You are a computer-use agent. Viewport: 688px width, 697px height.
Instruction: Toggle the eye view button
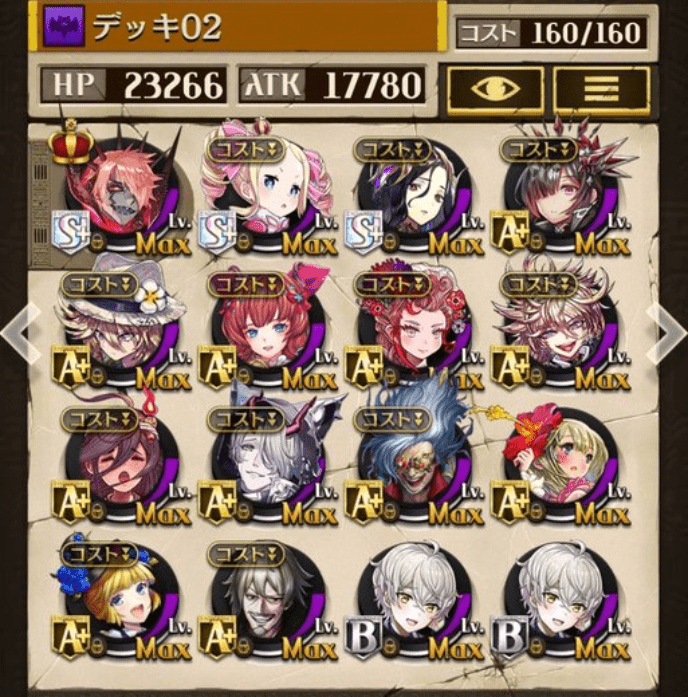494,89
